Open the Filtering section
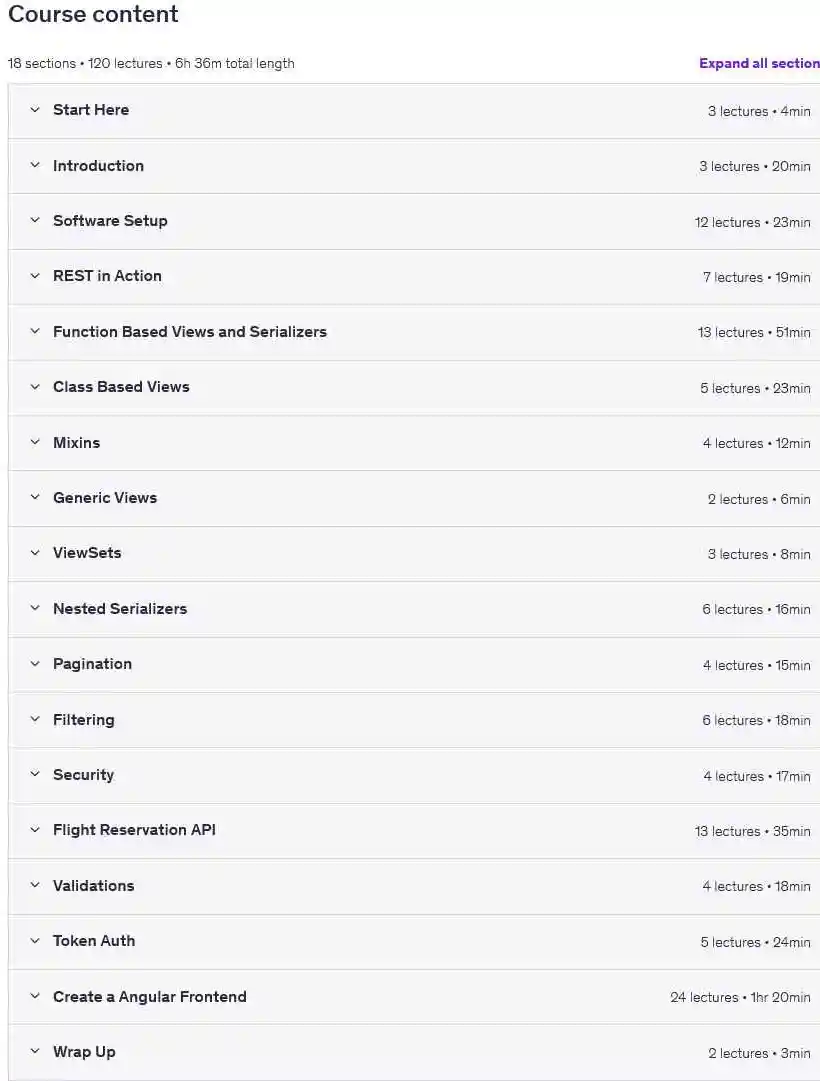 (414, 720)
